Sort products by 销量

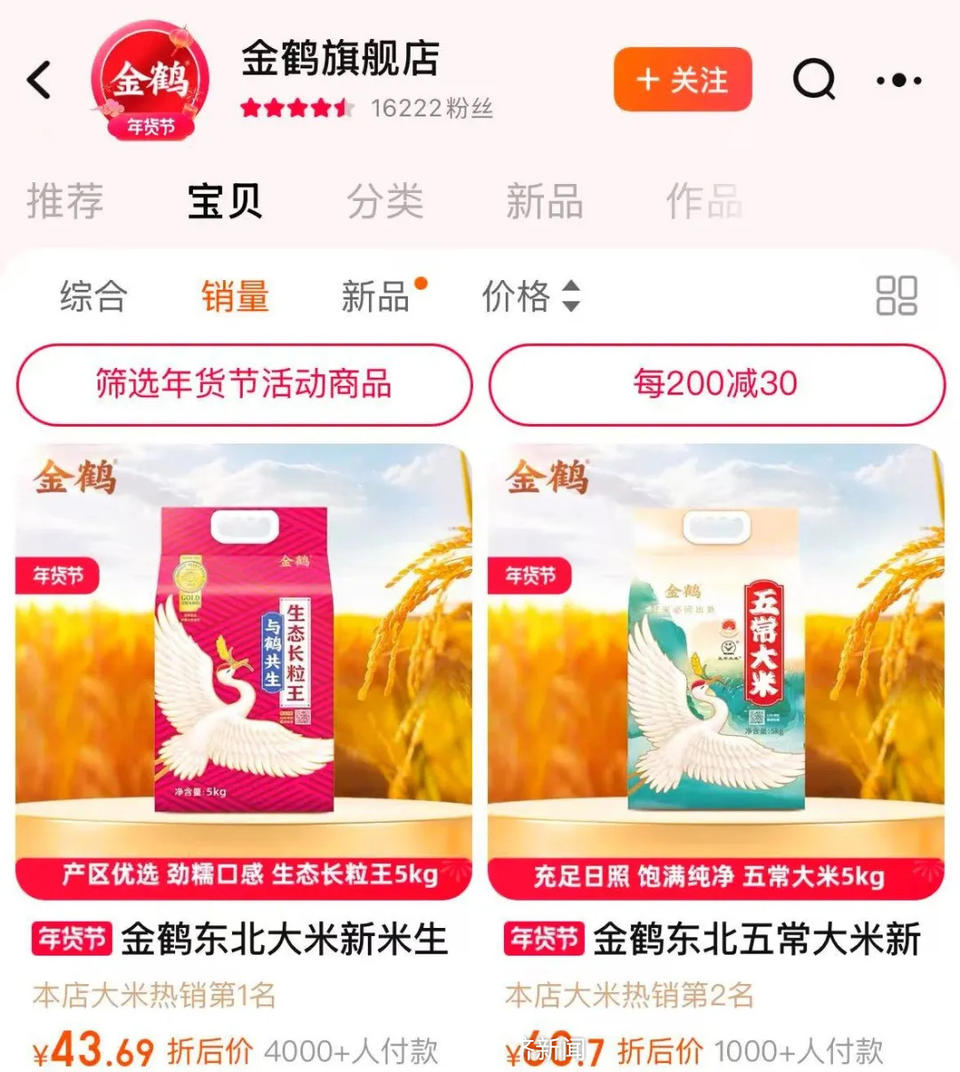coord(235,296)
